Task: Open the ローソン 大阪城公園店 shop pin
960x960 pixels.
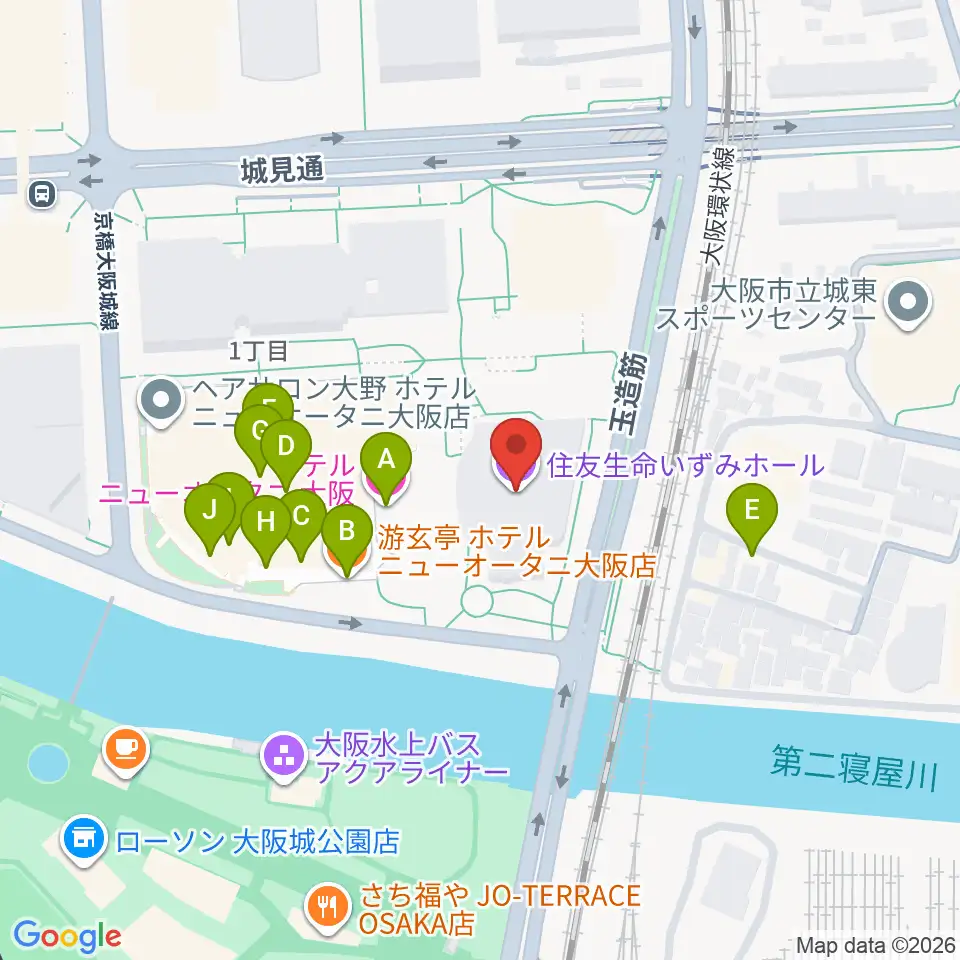Action: coord(84,841)
